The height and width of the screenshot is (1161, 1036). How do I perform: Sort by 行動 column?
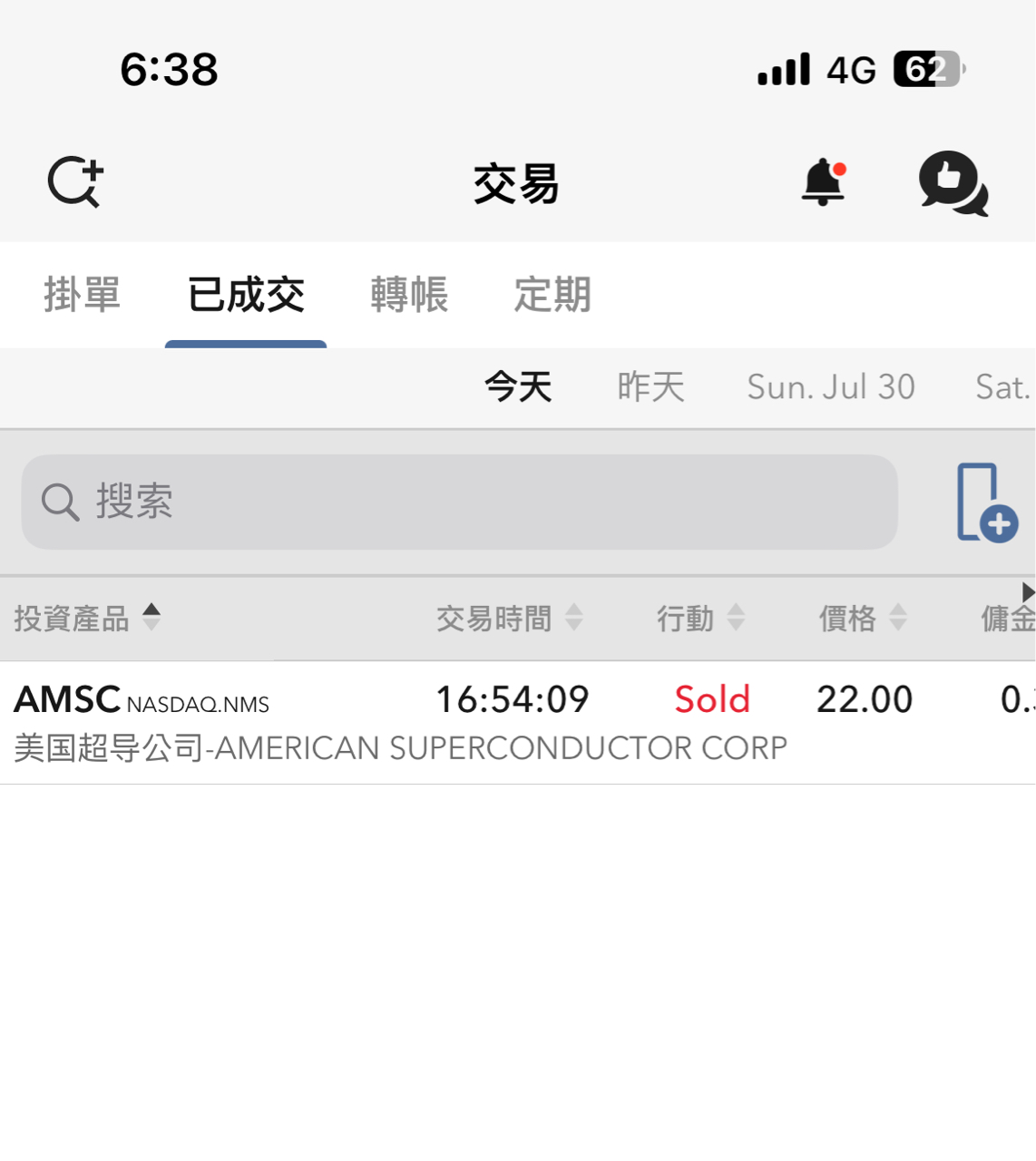click(700, 619)
